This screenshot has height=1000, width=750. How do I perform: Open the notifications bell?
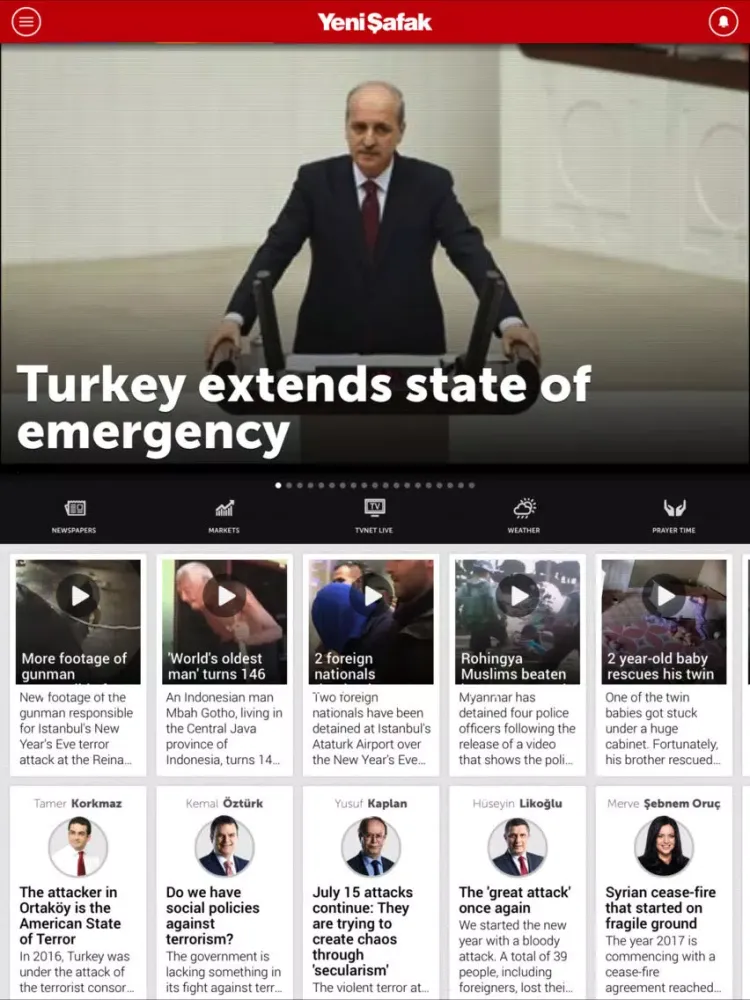723,21
